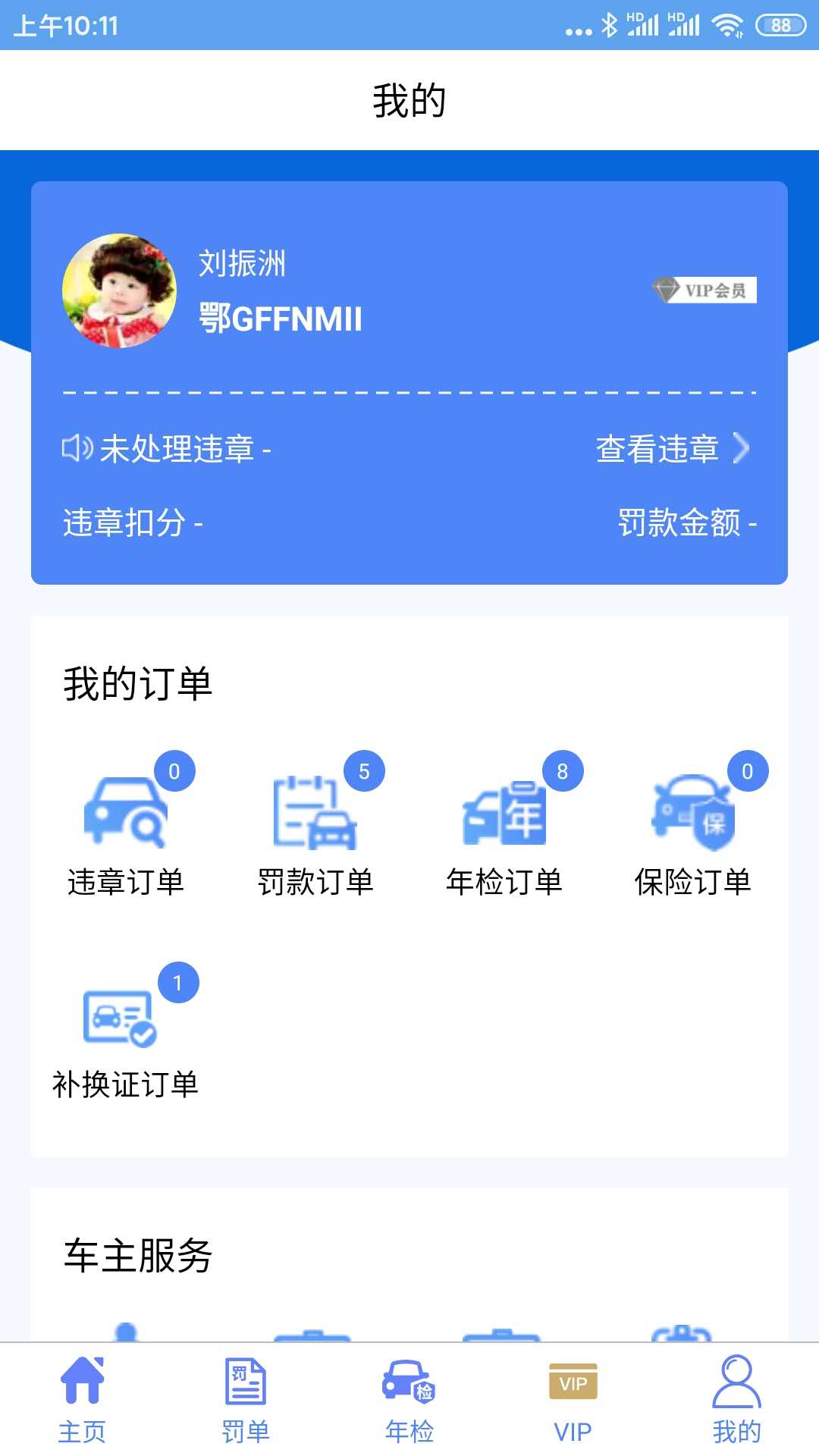Select the 年检 tab
The image size is (819, 1456).
click(x=409, y=1400)
